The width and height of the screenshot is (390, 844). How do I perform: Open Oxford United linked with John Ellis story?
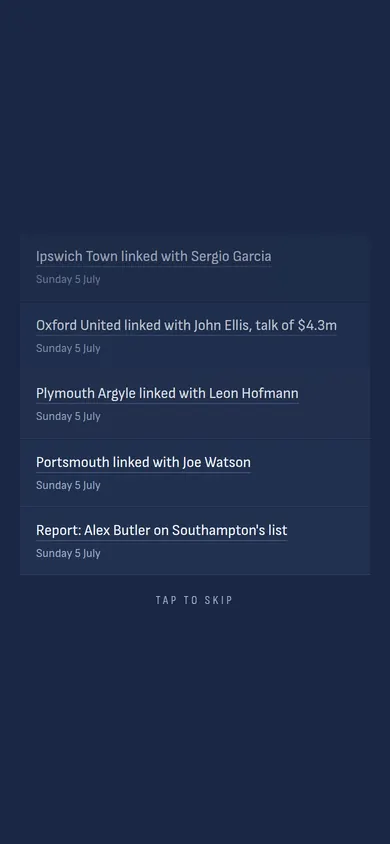186,326
